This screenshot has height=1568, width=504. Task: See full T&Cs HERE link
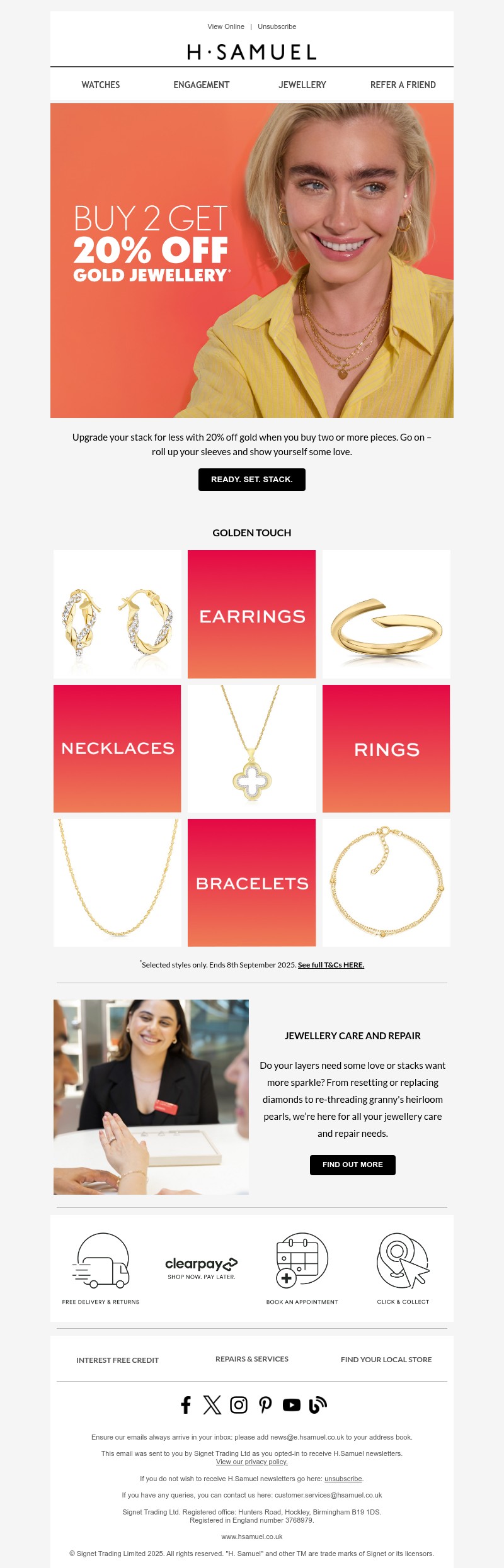click(331, 965)
